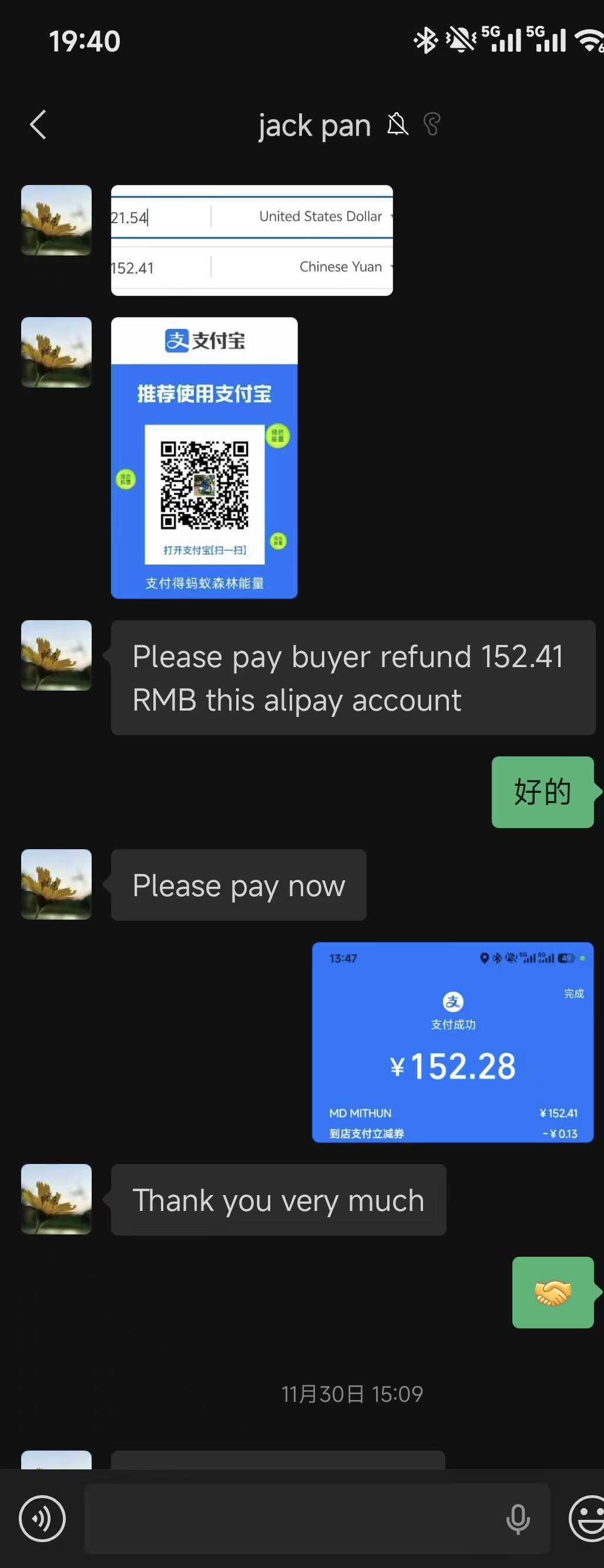The image size is (604, 1568).
Task: Tap the Bluetooth icon in the status bar
Action: [x=426, y=39]
